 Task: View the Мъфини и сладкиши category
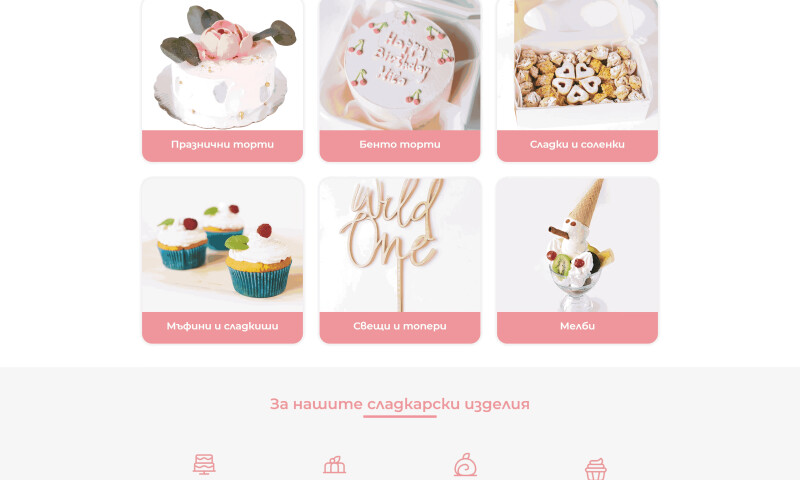click(222, 326)
